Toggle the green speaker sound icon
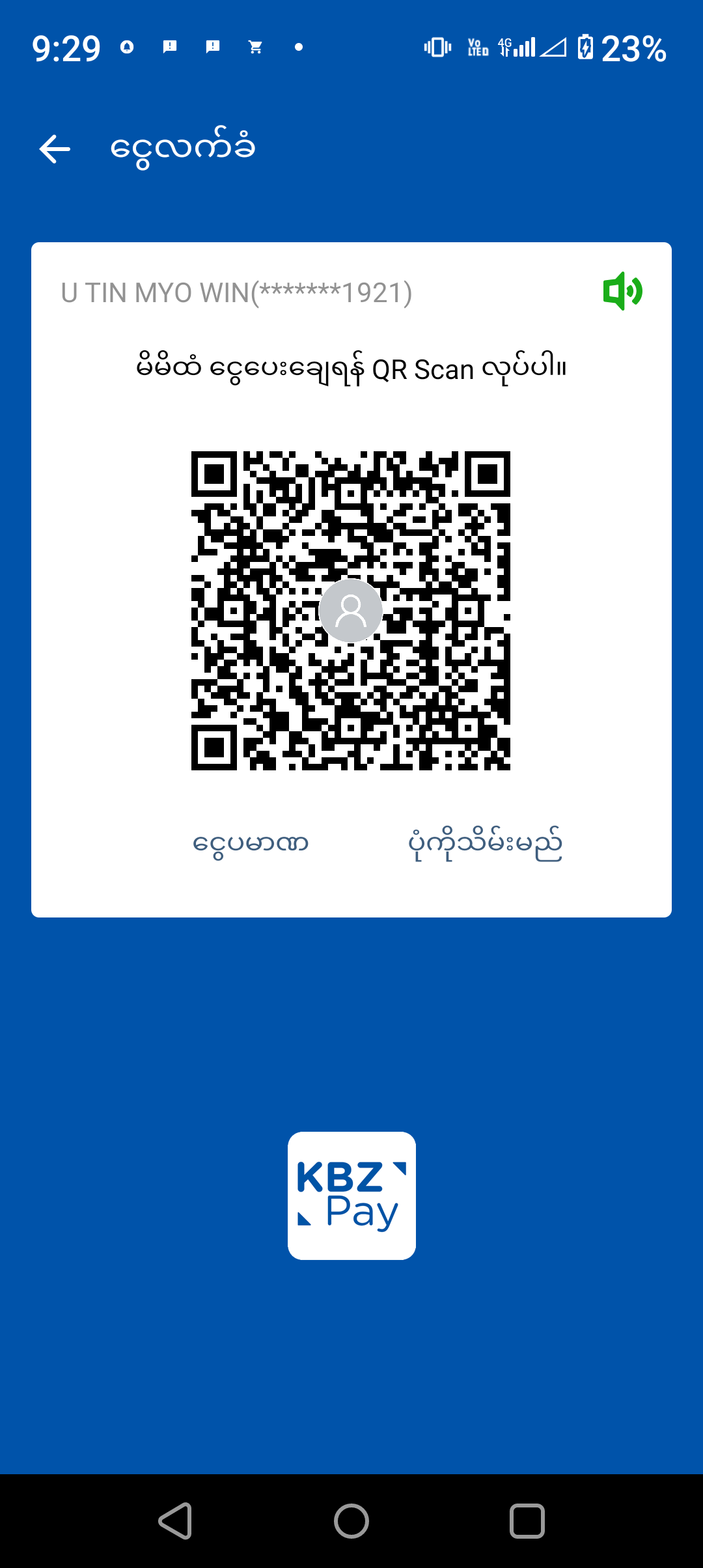This screenshot has height=1568, width=703. click(622, 291)
